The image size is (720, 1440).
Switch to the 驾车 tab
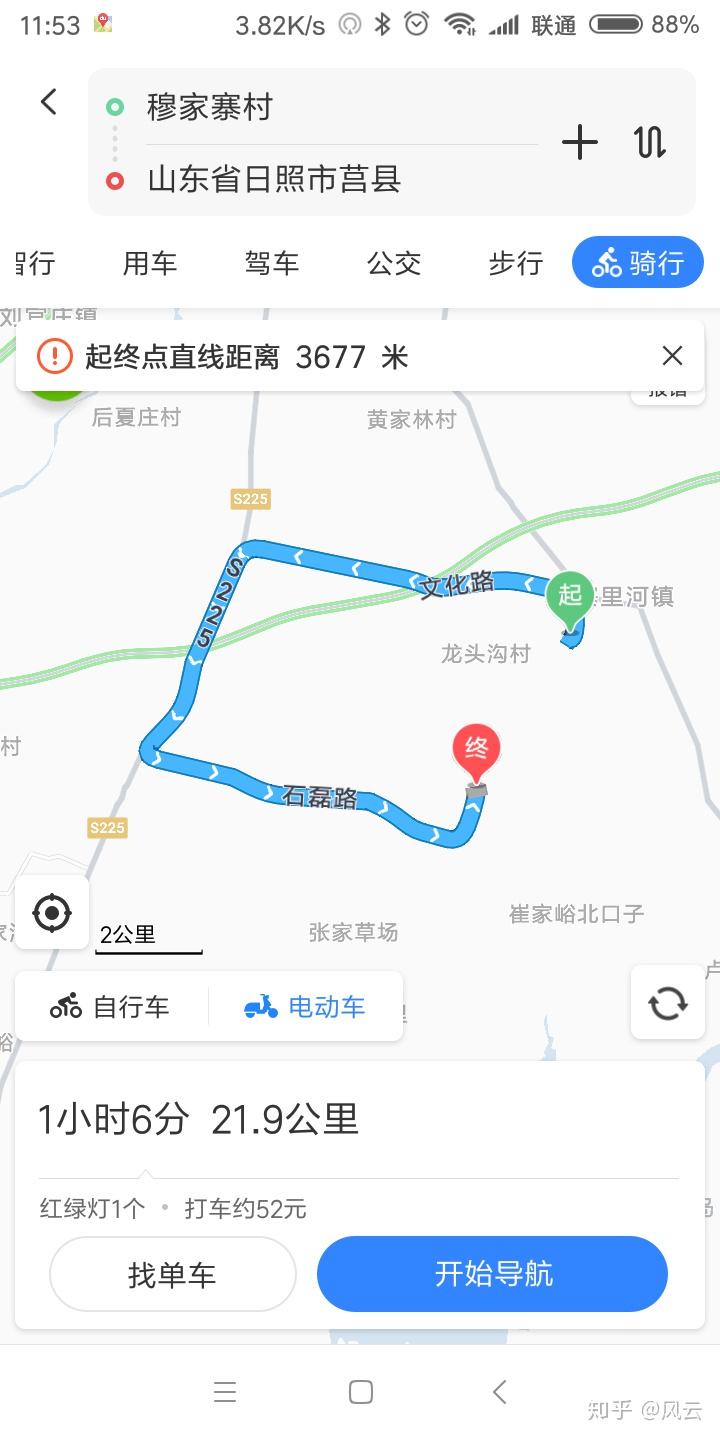coord(272,263)
